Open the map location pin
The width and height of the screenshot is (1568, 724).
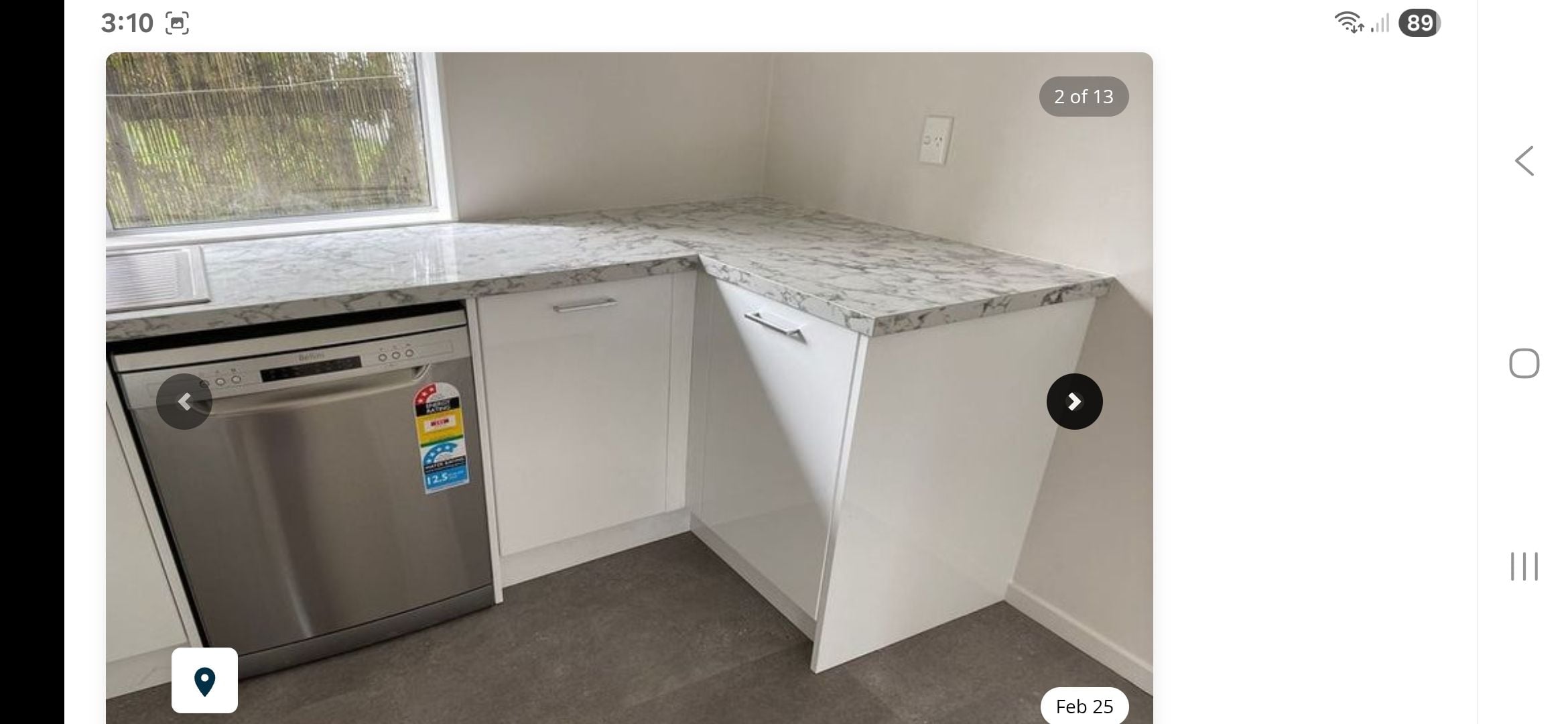point(204,680)
